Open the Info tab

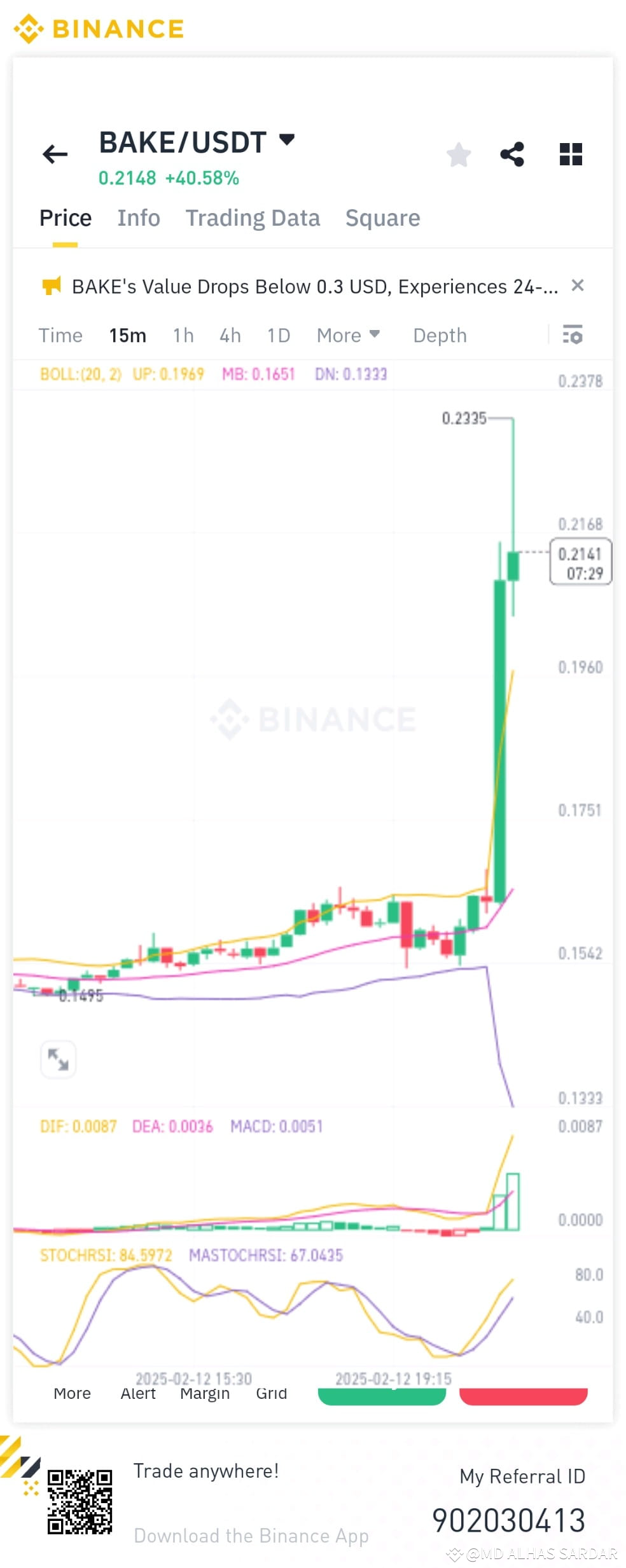pos(138,218)
